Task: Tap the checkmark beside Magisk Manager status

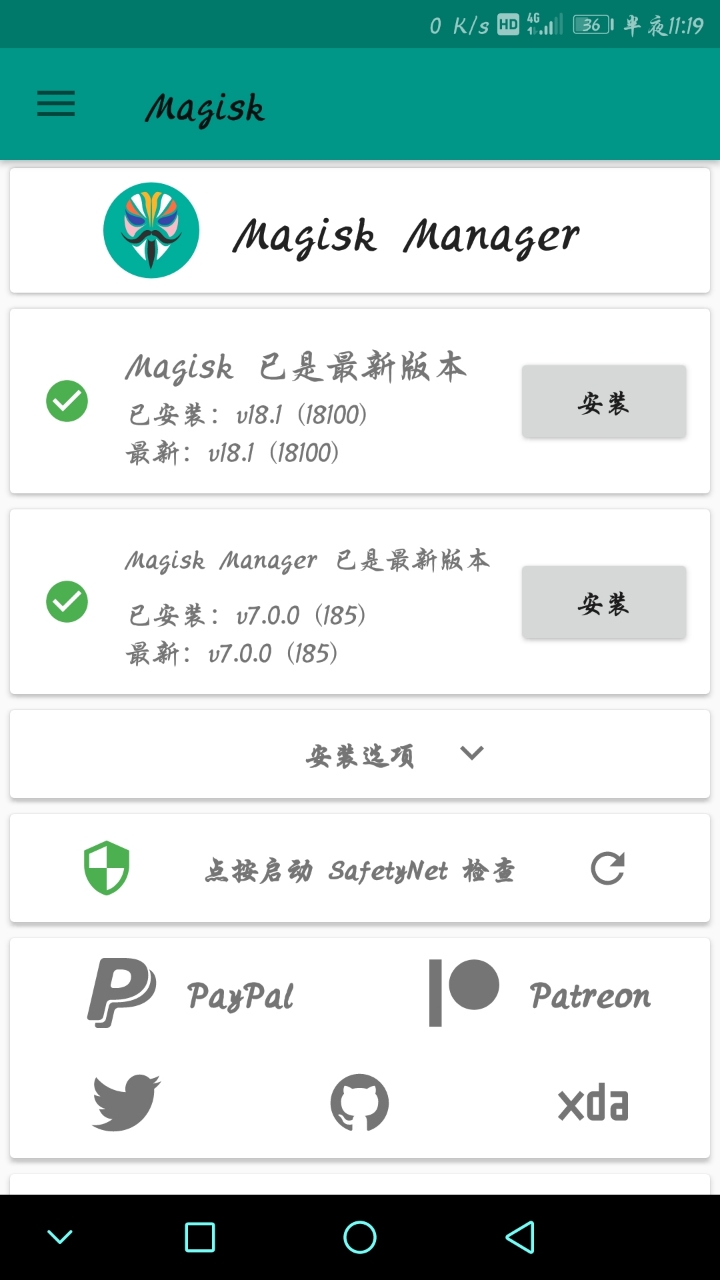Action: [66, 601]
